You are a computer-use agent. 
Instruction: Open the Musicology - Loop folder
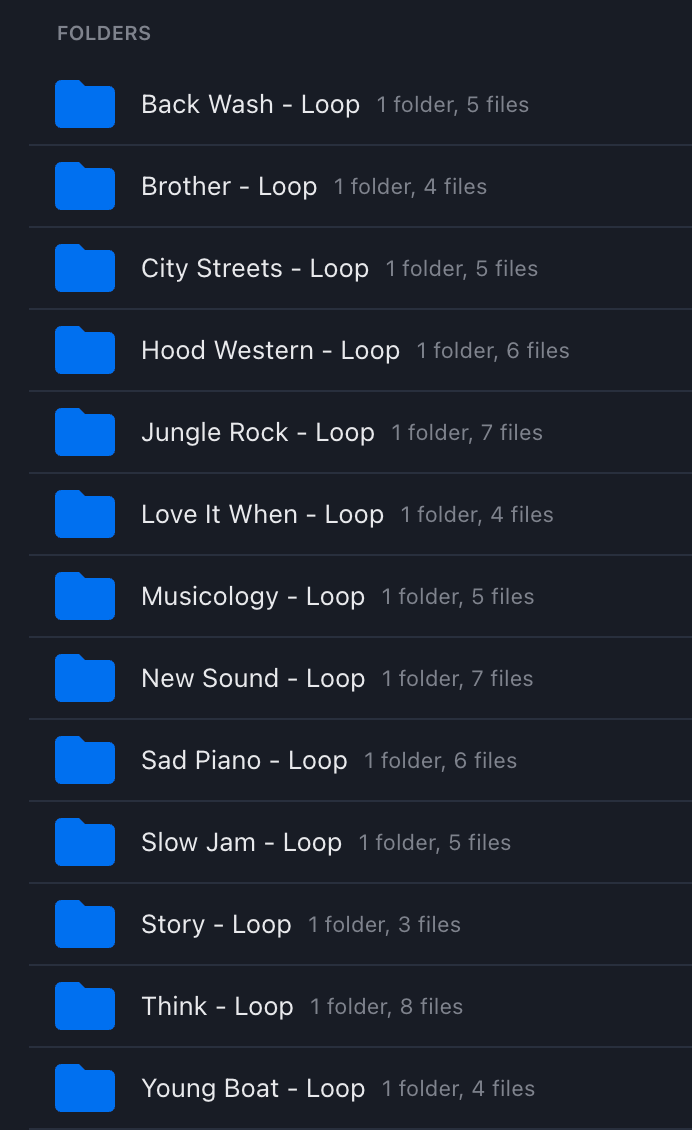tap(253, 597)
